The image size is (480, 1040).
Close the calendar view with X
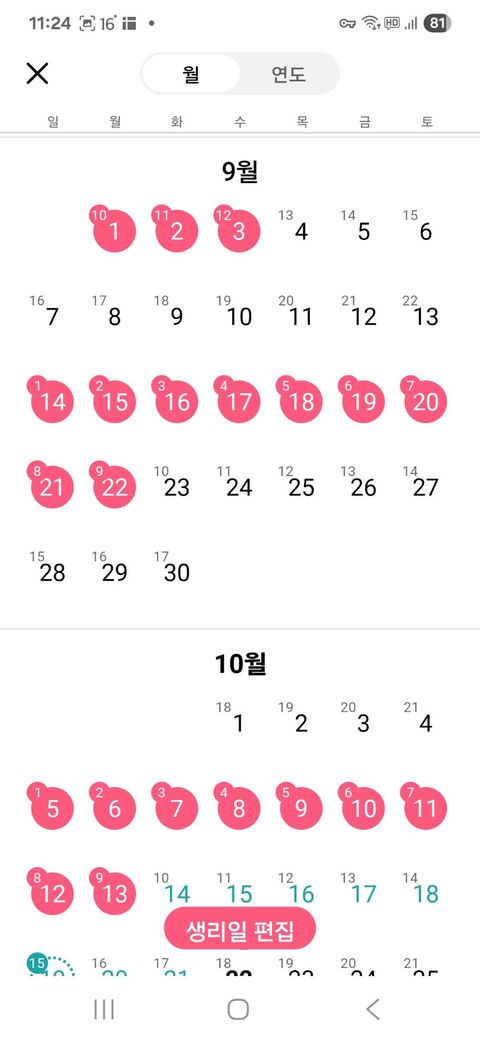(x=37, y=74)
